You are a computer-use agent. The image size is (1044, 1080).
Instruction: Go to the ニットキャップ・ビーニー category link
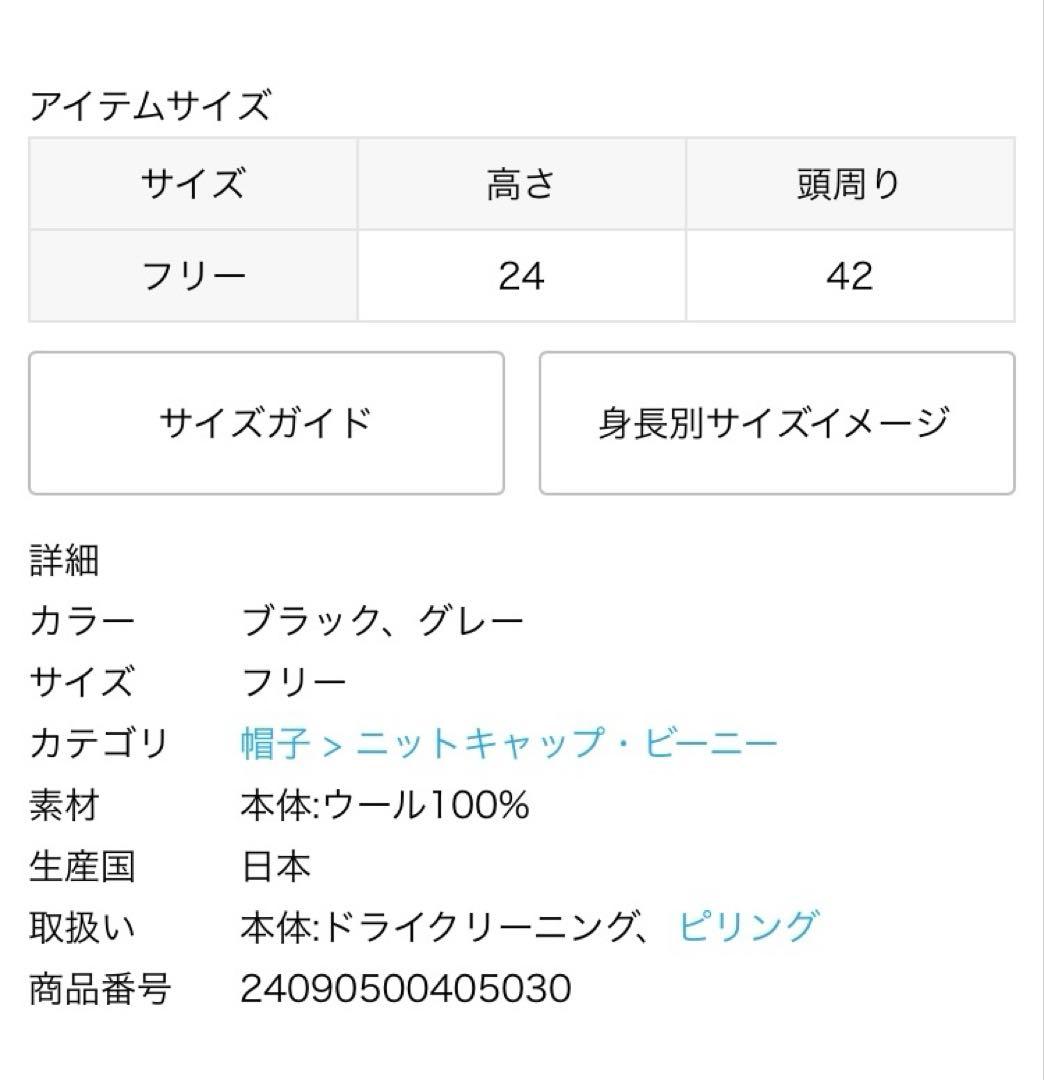(567, 744)
